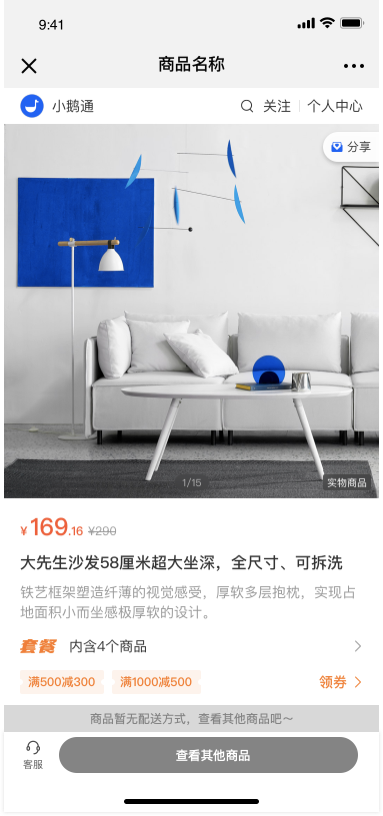The image size is (383, 816).
Task: Open the 小鹅通 shop profile
Action: pos(57,106)
